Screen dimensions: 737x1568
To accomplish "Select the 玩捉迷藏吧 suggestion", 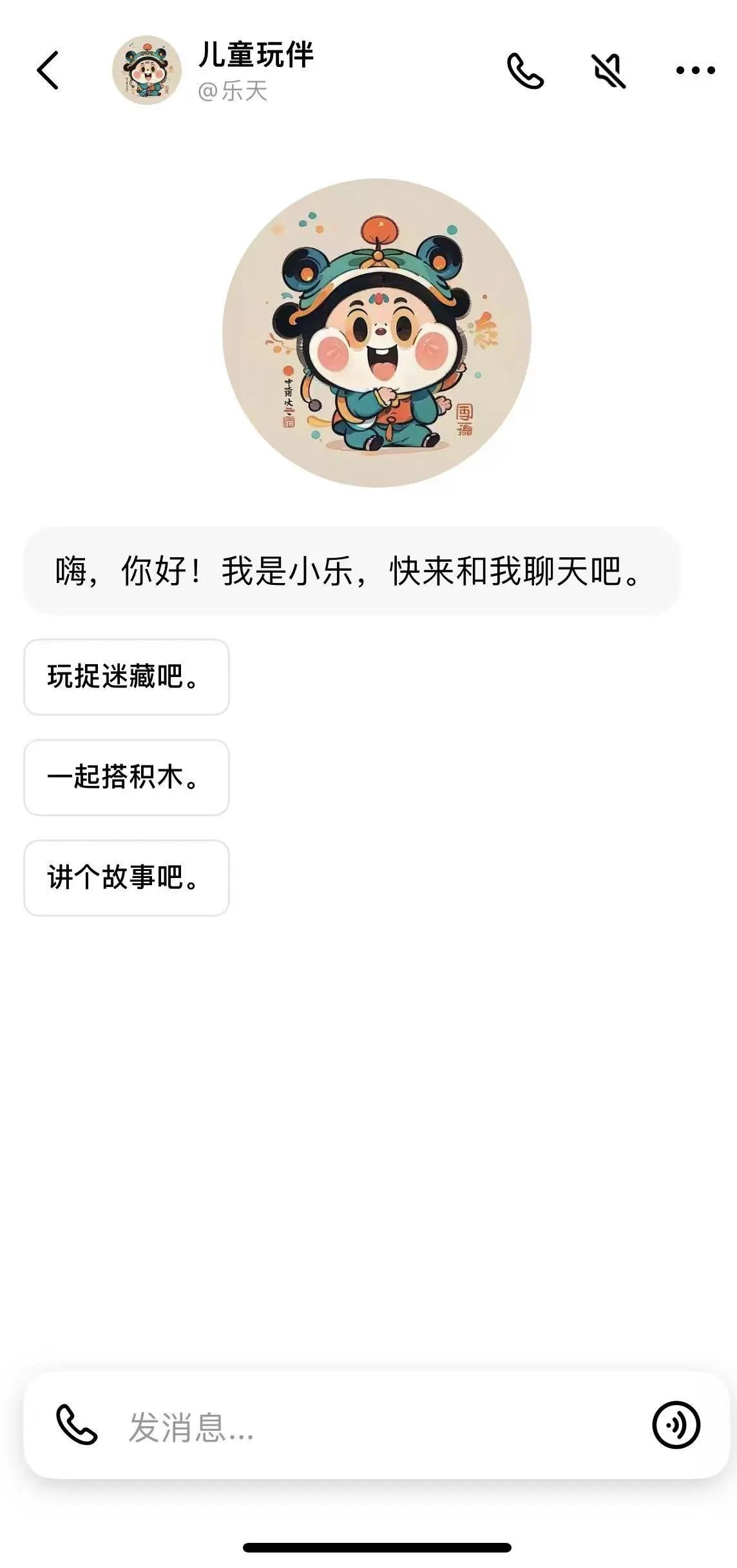I will click(x=126, y=677).
